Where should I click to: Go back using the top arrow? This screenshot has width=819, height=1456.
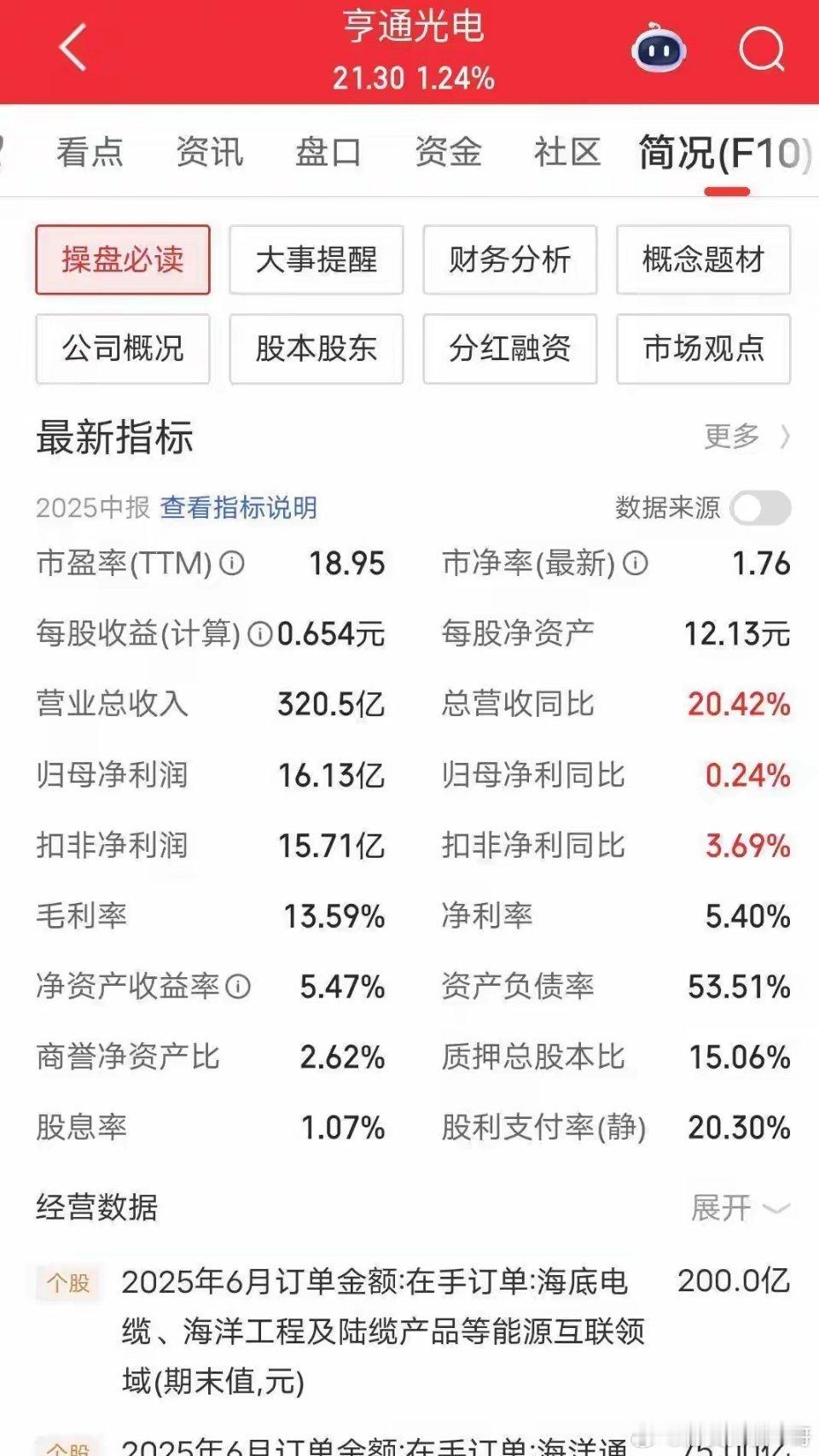(x=73, y=48)
